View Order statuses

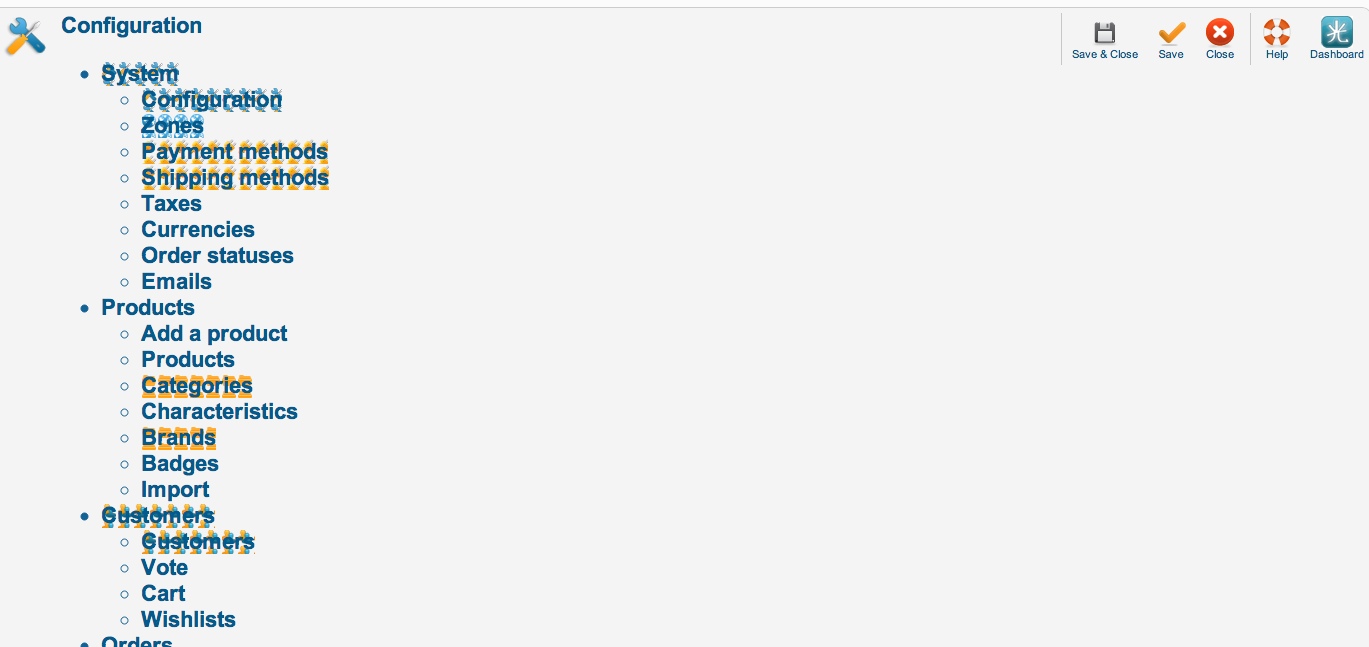pyautogui.click(x=217, y=256)
